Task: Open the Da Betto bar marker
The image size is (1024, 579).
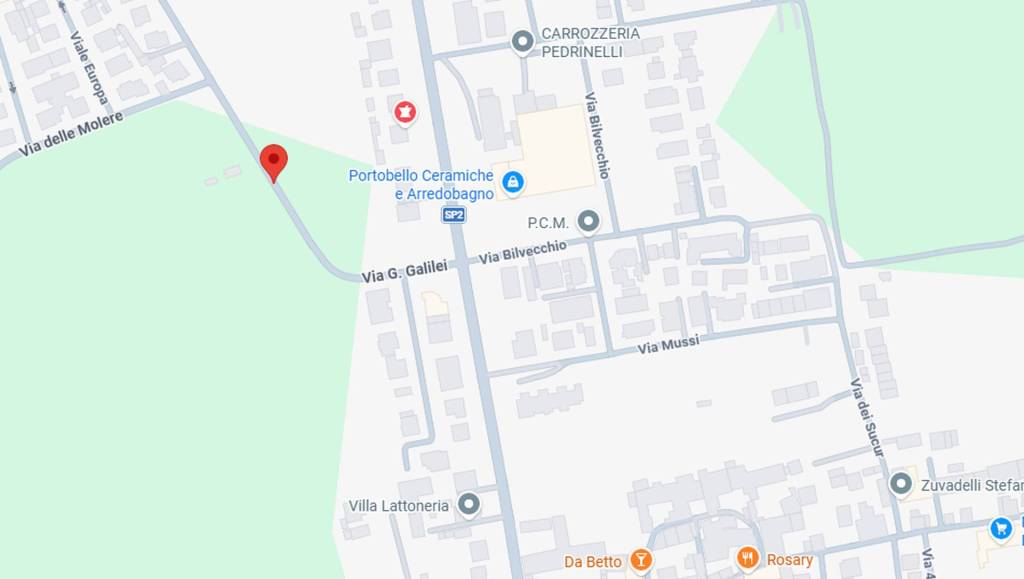Action: coord(641,560)
